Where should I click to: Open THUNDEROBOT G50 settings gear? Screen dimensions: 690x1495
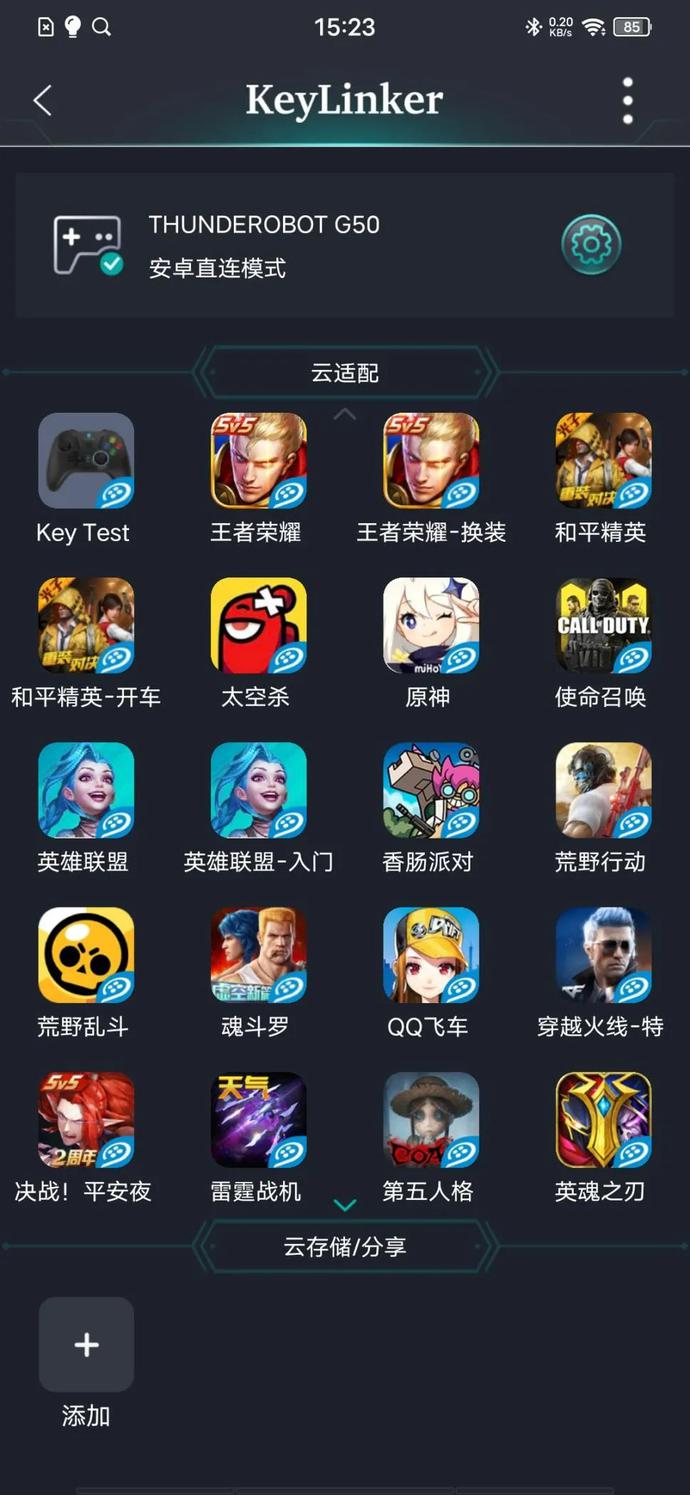tap(591, 244)
